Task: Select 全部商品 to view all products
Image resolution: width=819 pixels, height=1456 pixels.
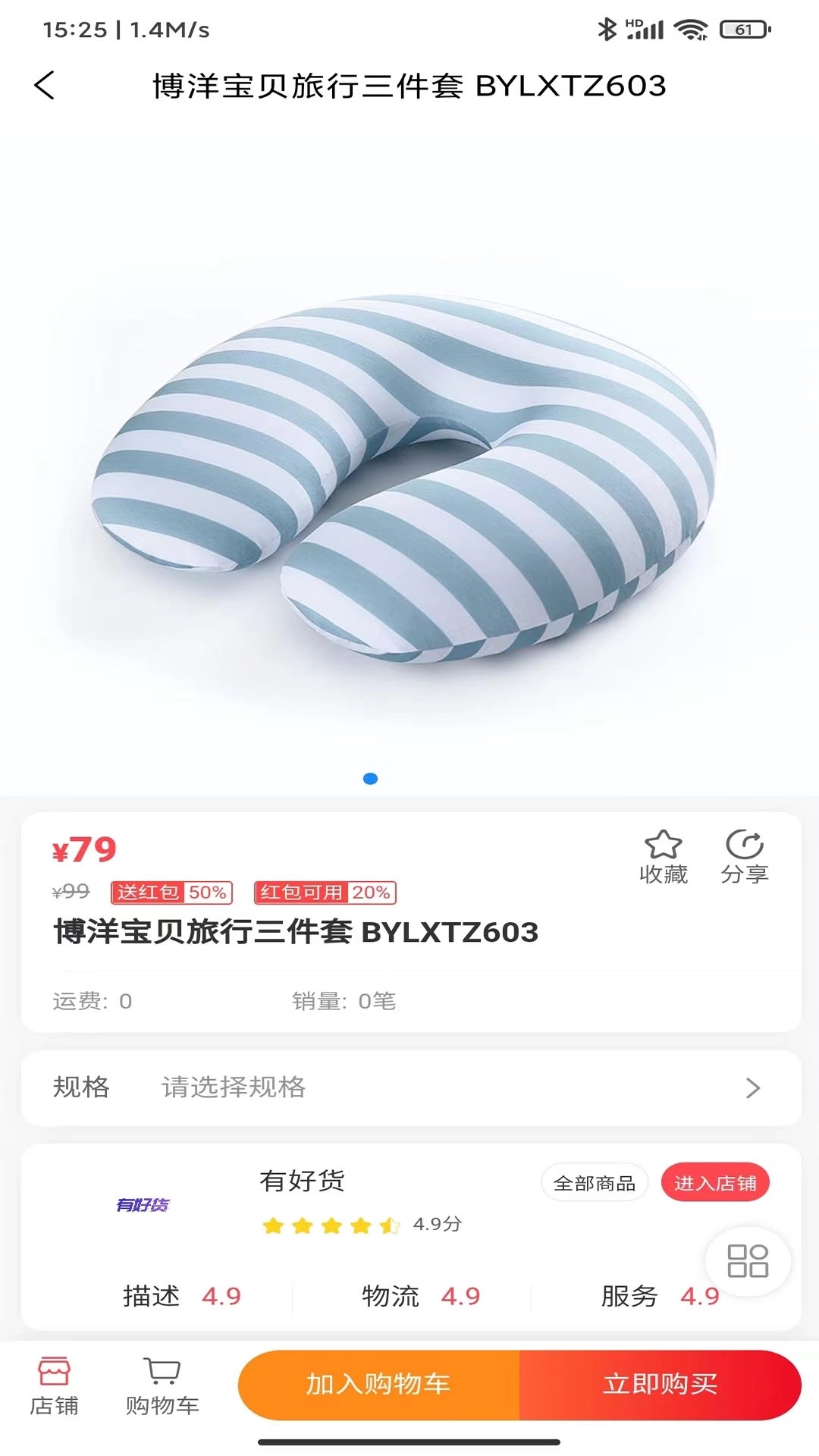Action: (x=595, y=1182)
